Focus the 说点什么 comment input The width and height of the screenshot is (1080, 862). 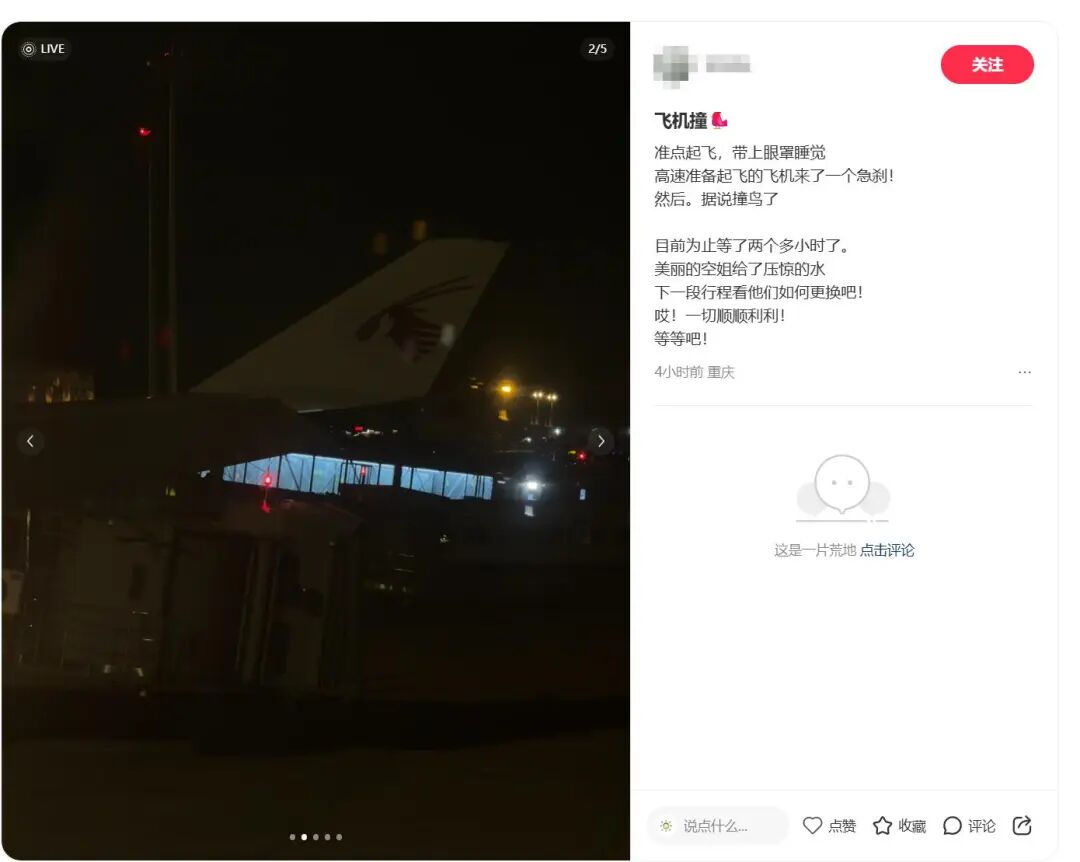click(718, 826)
